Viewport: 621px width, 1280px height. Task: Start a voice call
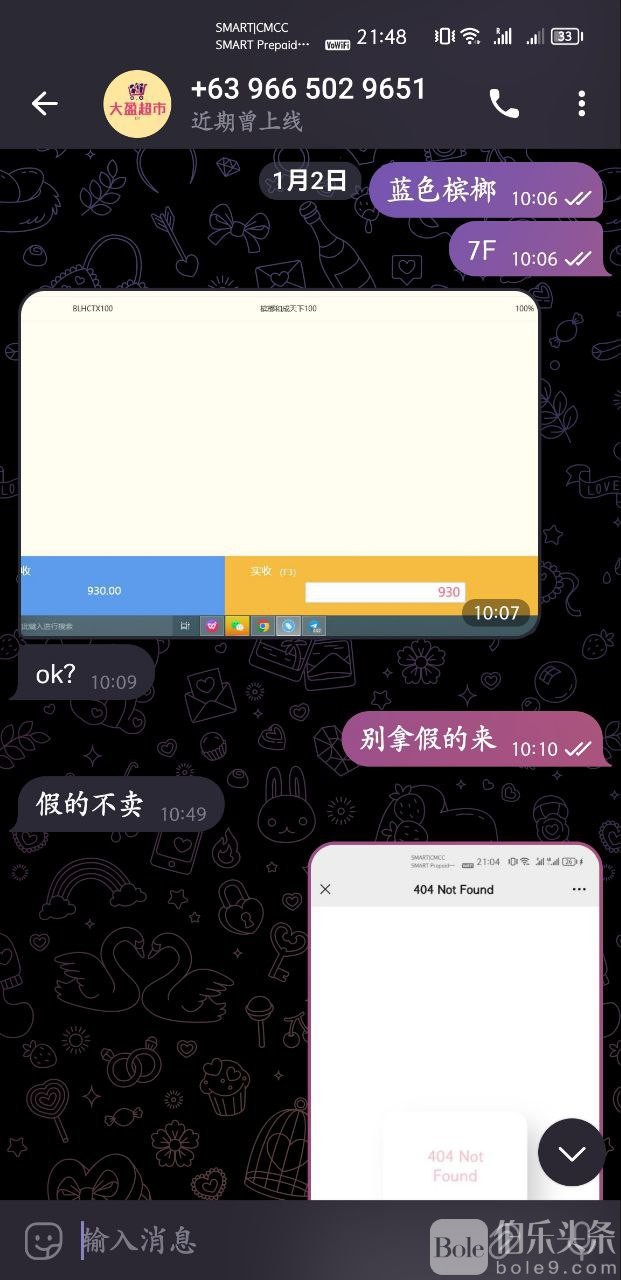coord(503,103)
